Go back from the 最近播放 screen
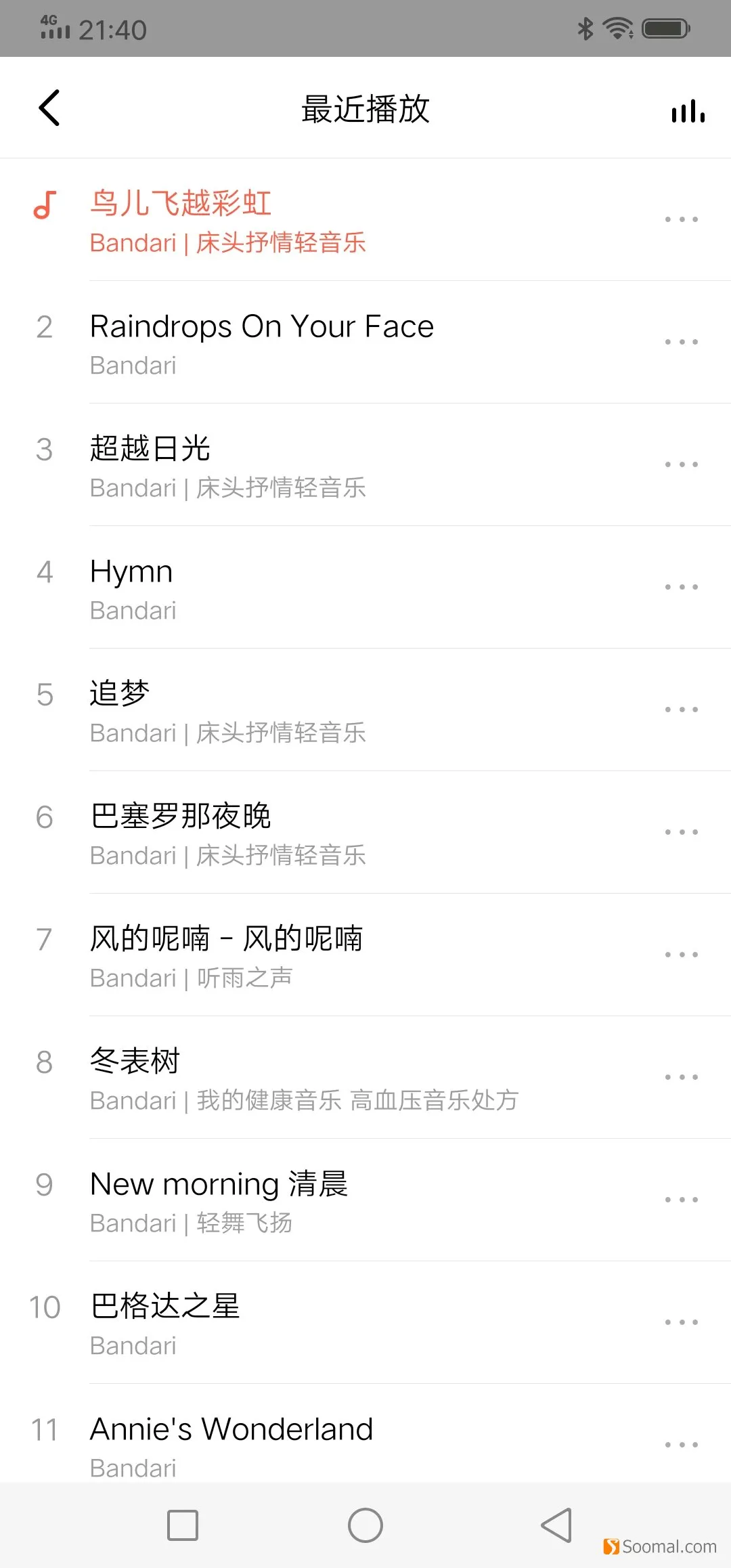The image size is (731, 1568). tap(49, 108)
